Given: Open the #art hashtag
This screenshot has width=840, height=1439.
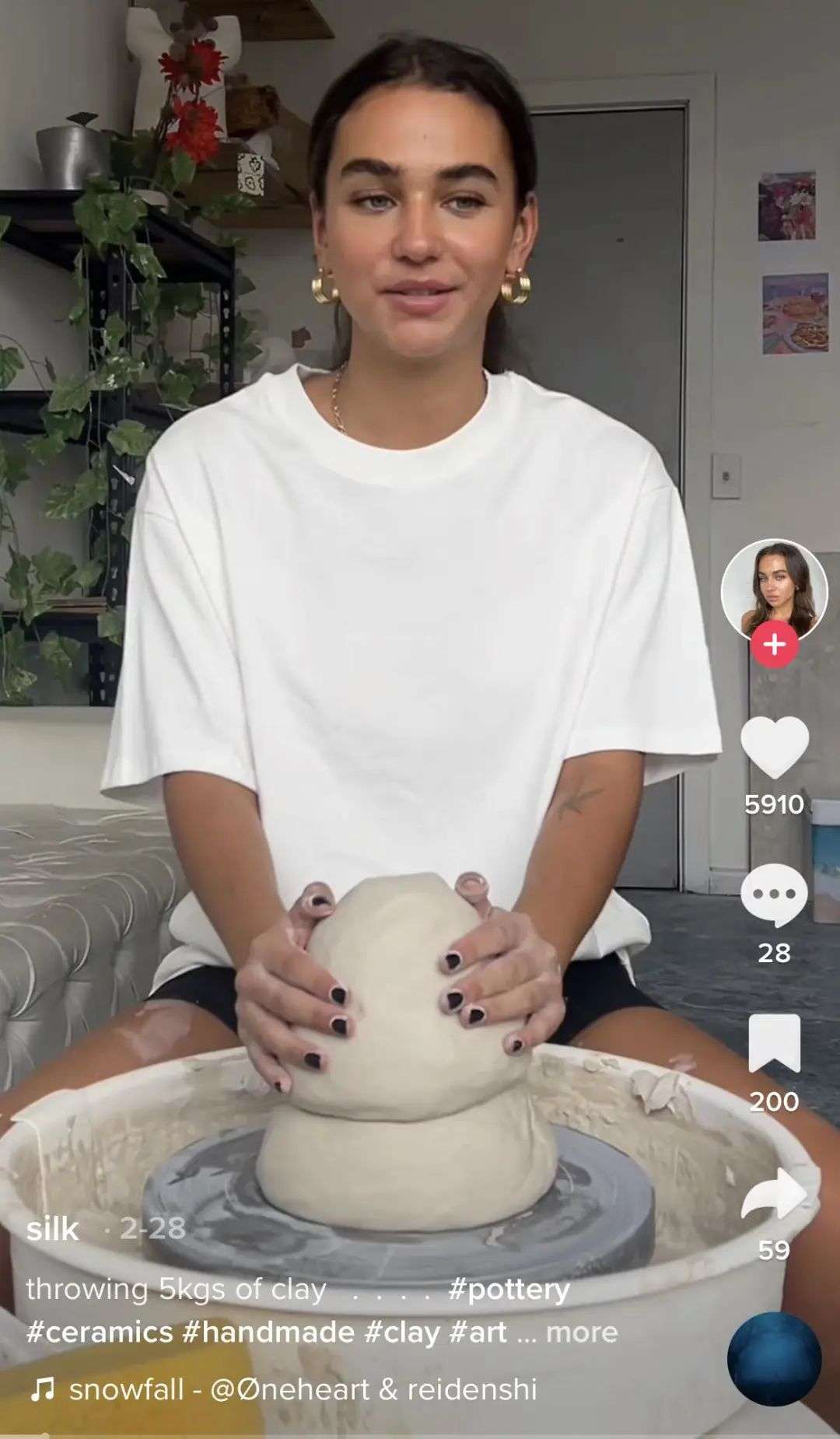Looking at the screenshot, I should (478, 1332).
